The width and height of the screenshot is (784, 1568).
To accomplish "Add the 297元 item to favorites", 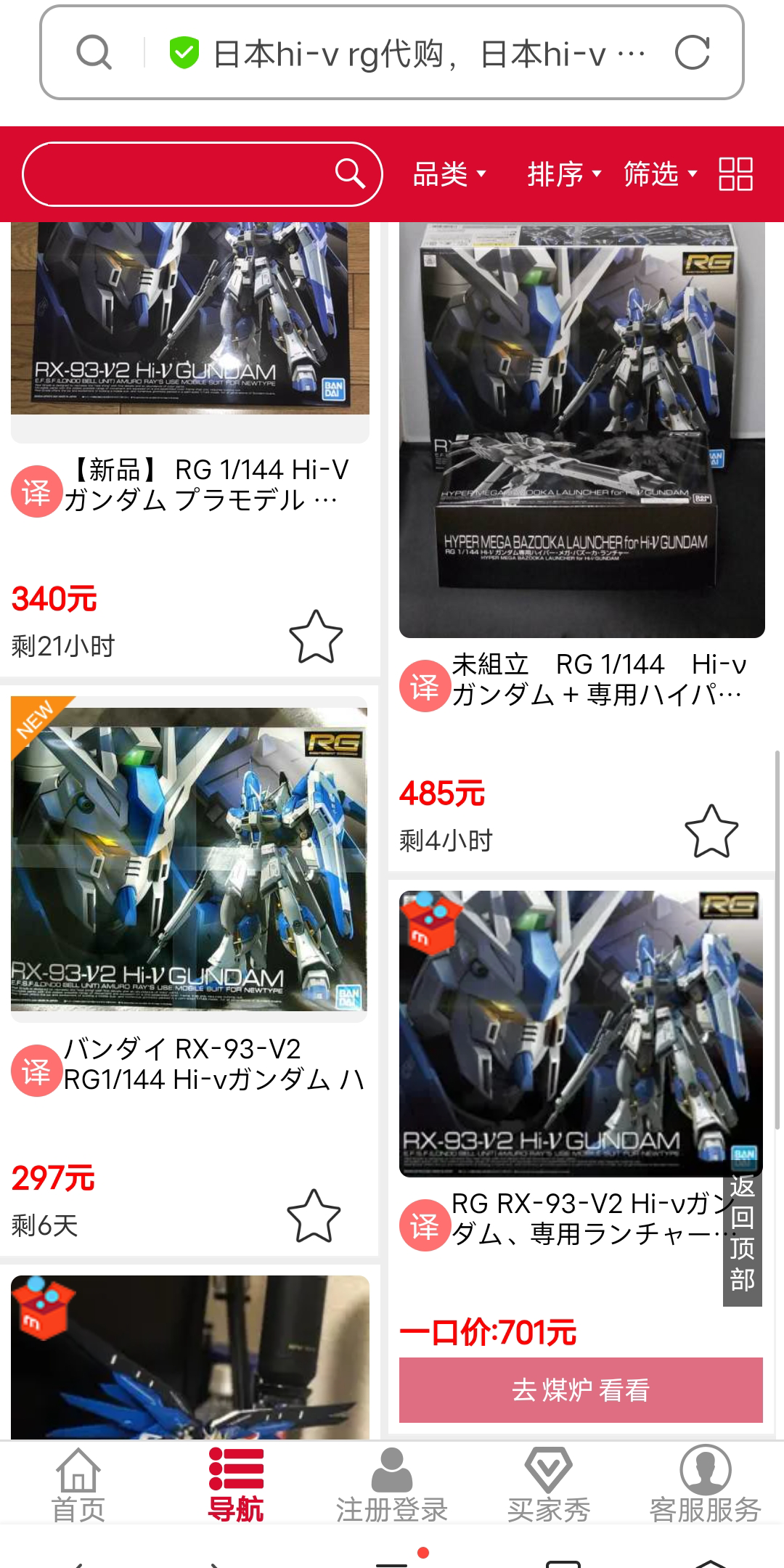I will pyautogui.click(x=314, y=1216).
